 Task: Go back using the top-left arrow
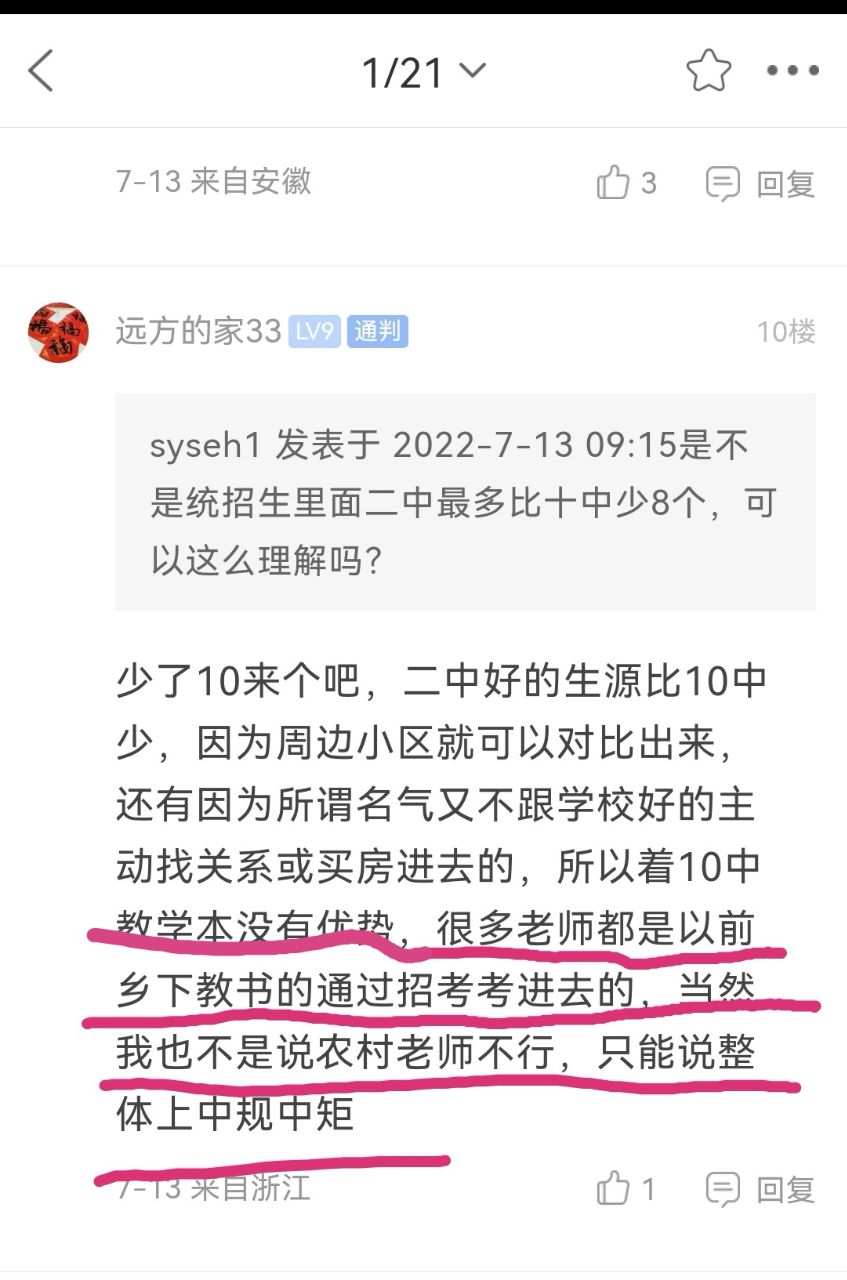coord(41,71)
